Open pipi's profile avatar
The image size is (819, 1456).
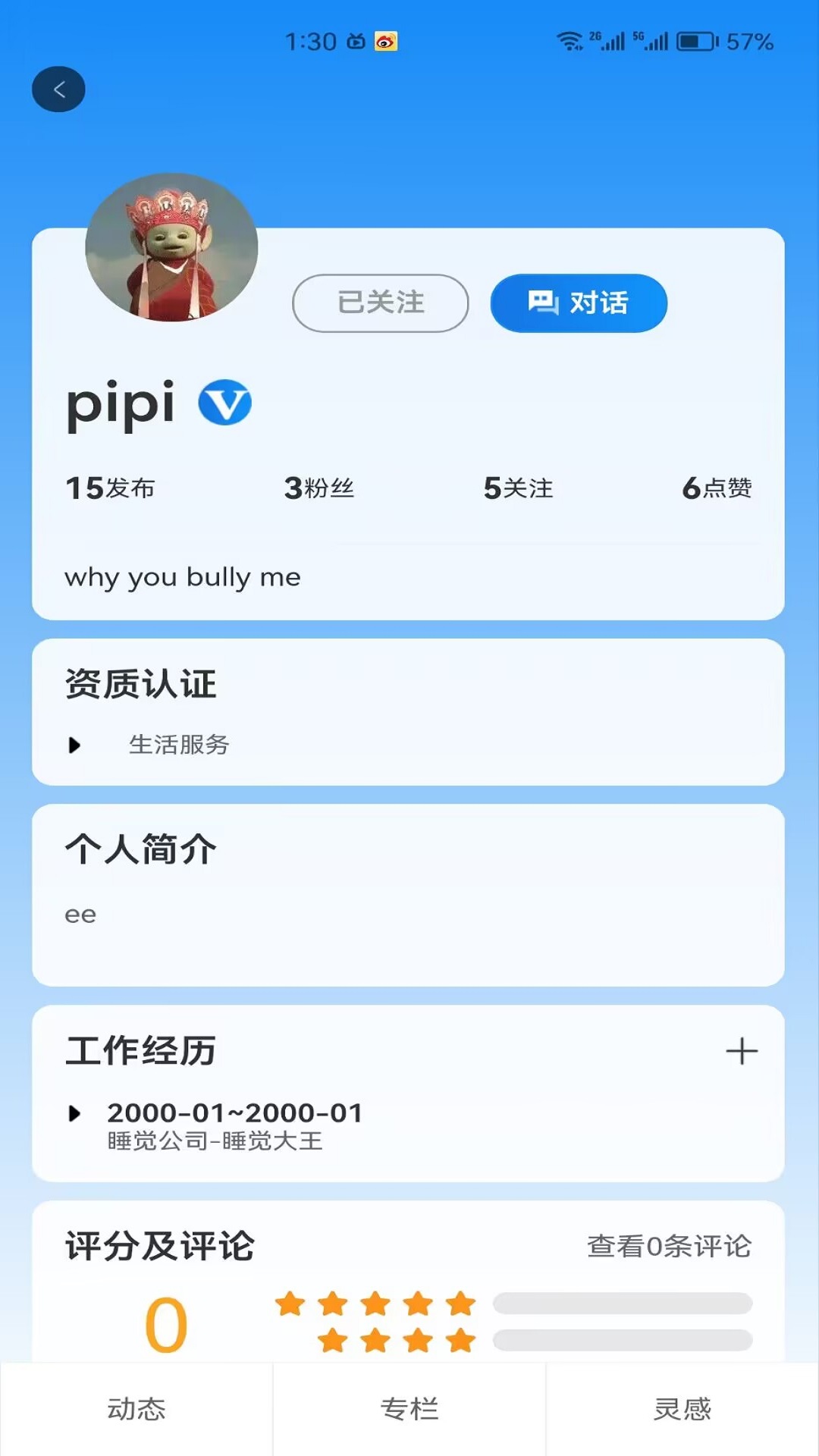click(x=171, y=247)
